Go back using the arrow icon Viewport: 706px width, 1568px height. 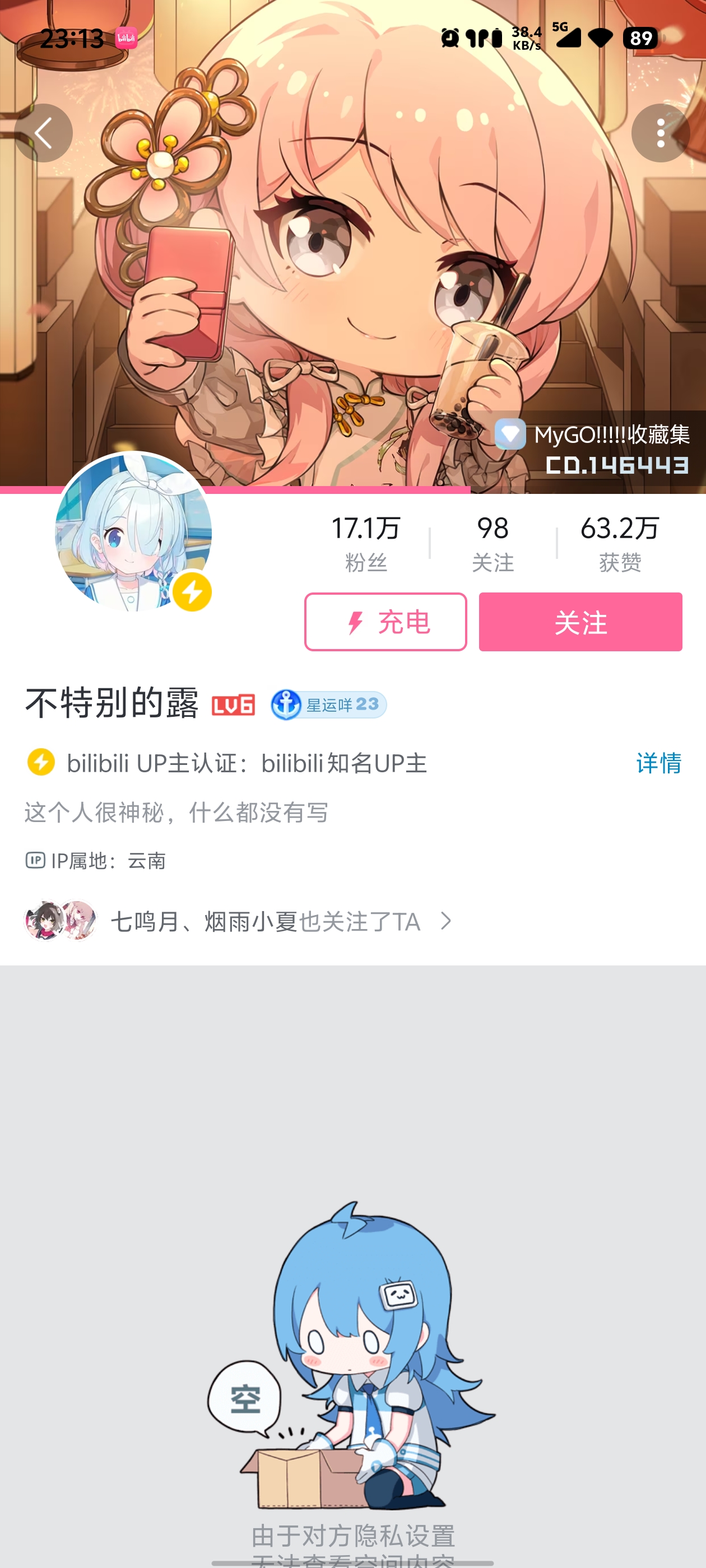43,133
